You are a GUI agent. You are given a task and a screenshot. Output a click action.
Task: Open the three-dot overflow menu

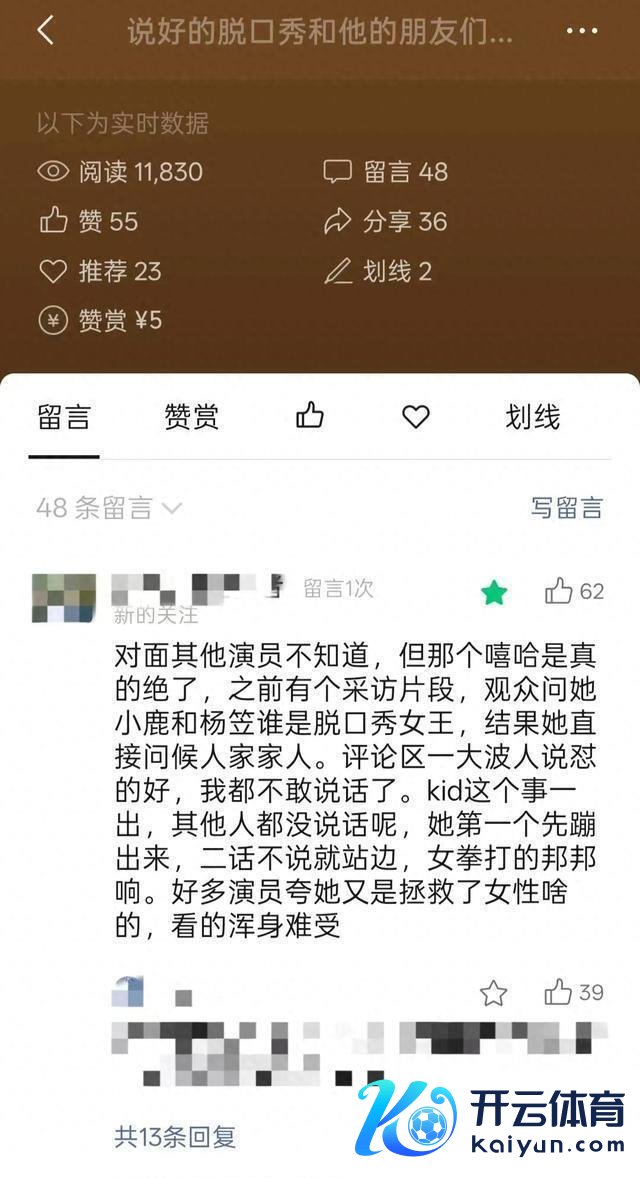[x=581, y=31]
